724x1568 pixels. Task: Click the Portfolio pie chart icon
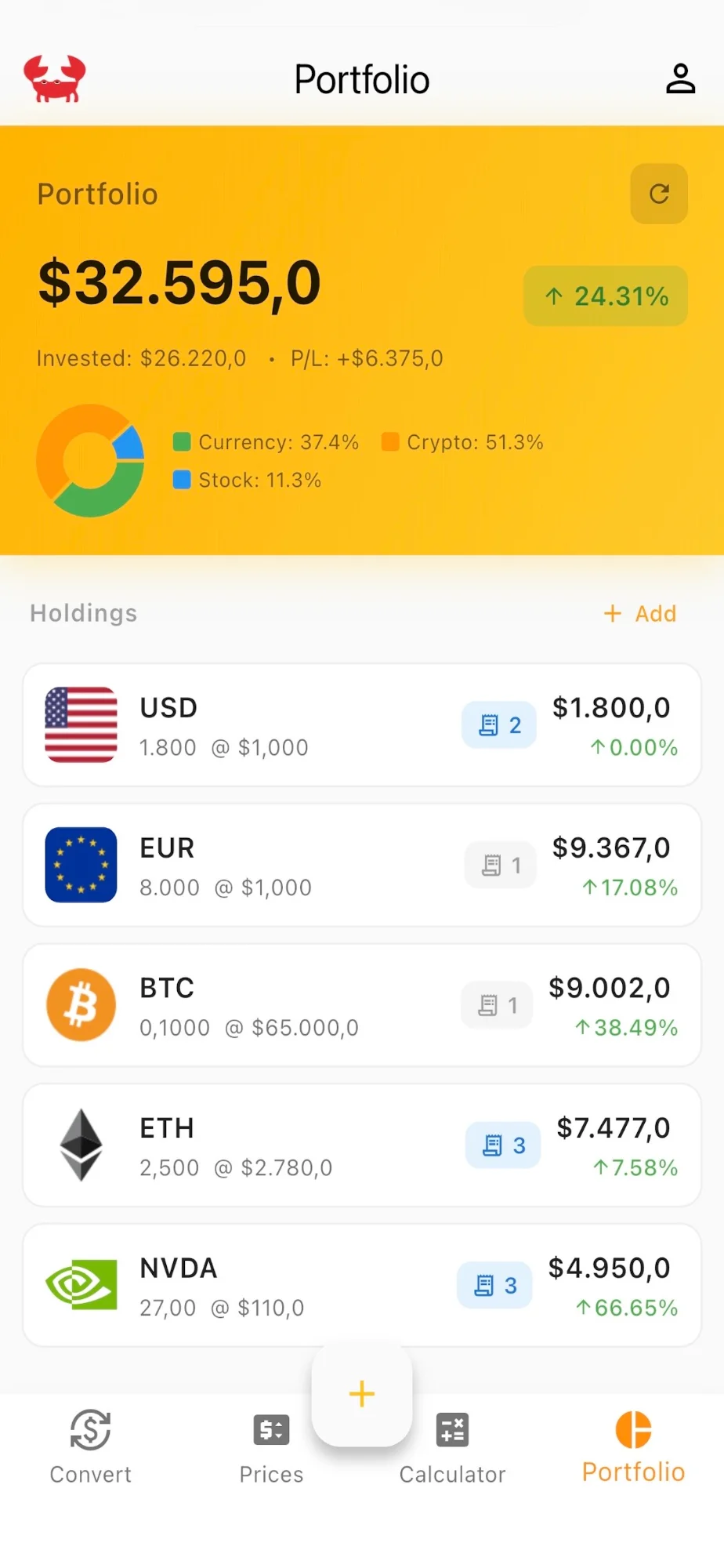(x=633, y=1428)
